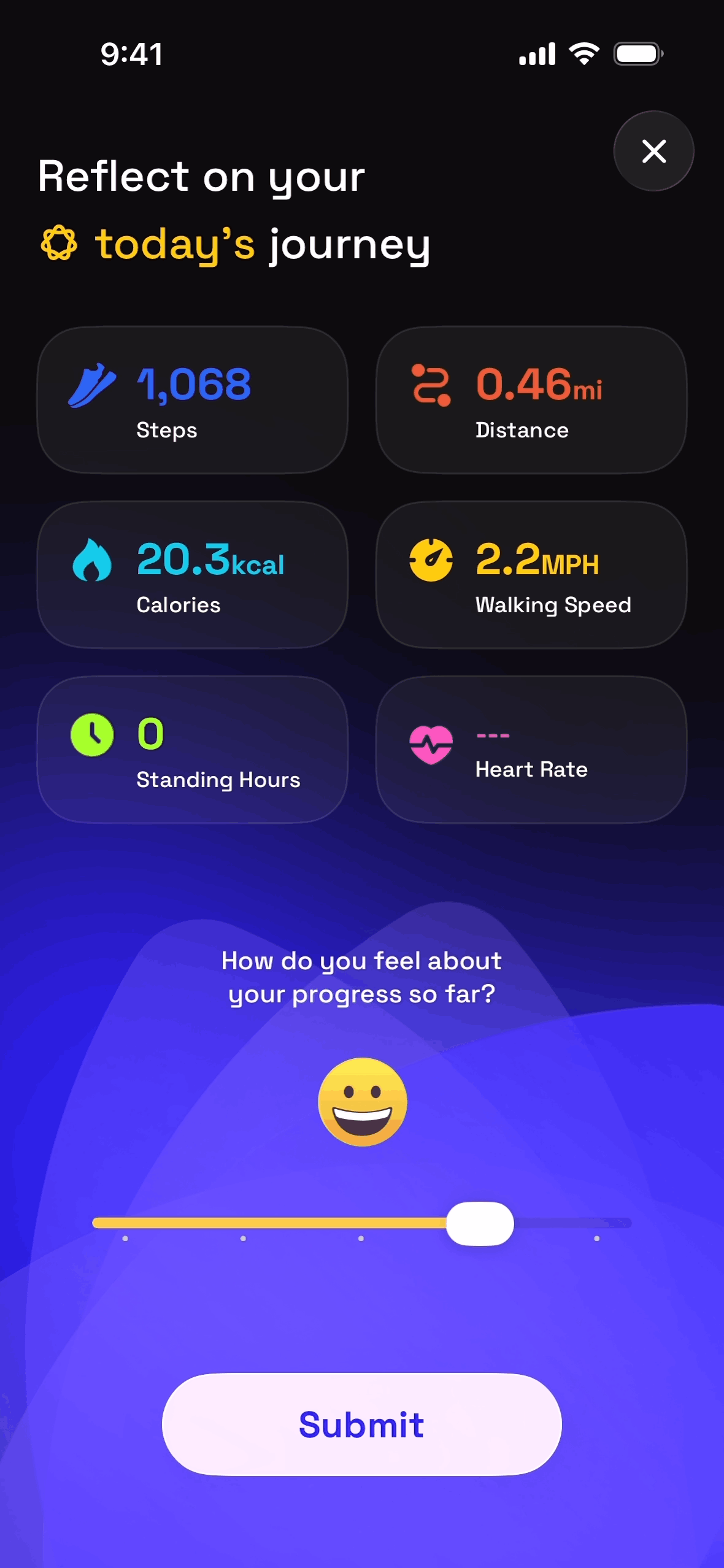
Task: Submit your progress feeling
Action: (362, 1424)
